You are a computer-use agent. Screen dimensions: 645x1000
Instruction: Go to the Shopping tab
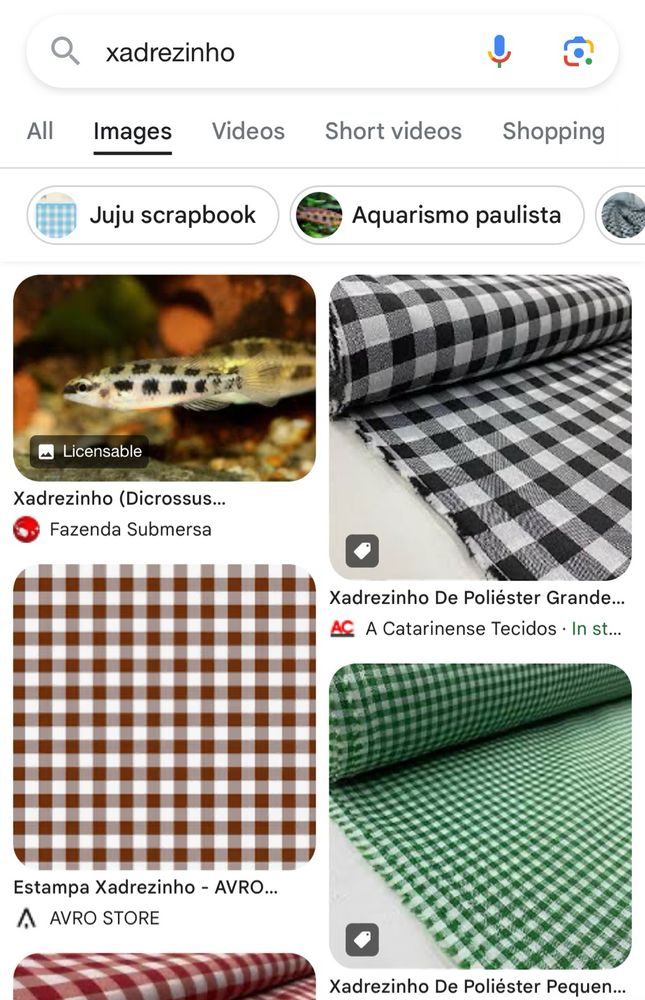click(553, 131)
